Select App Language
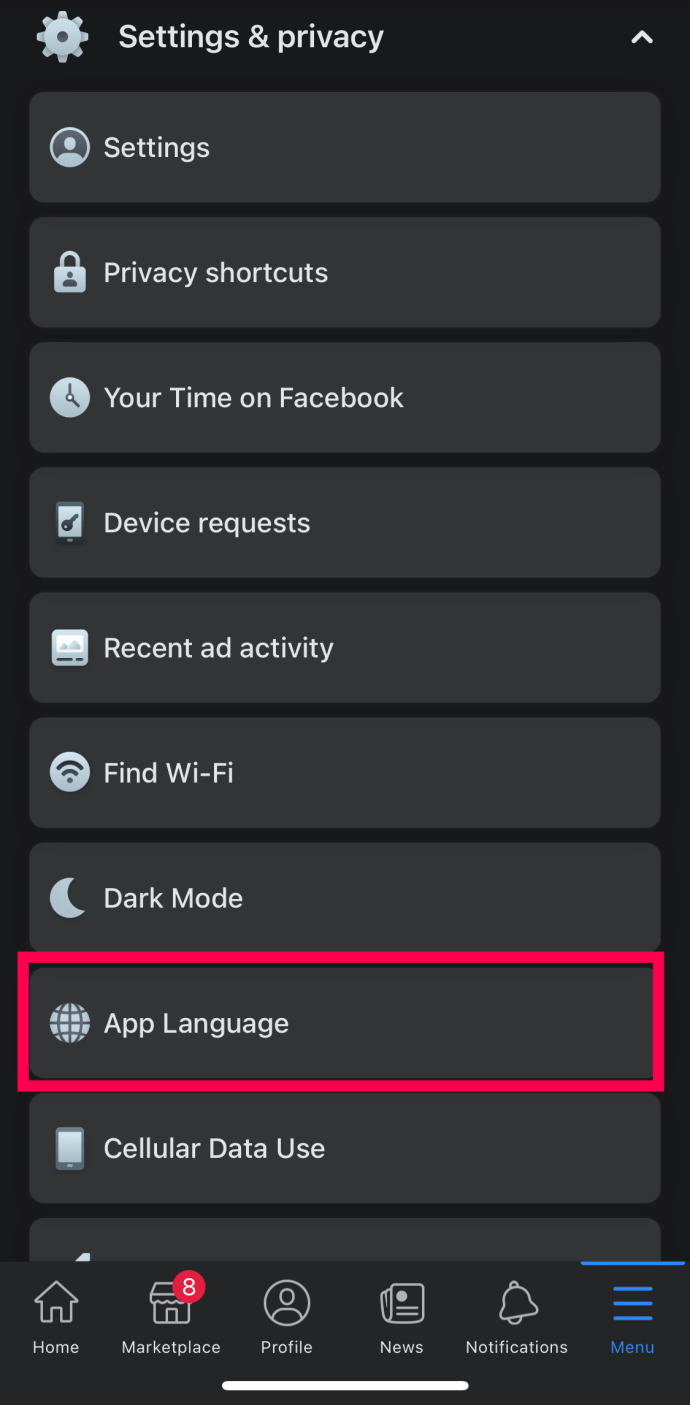Screen dimensions: 690x1405 tap(344, 1023)
